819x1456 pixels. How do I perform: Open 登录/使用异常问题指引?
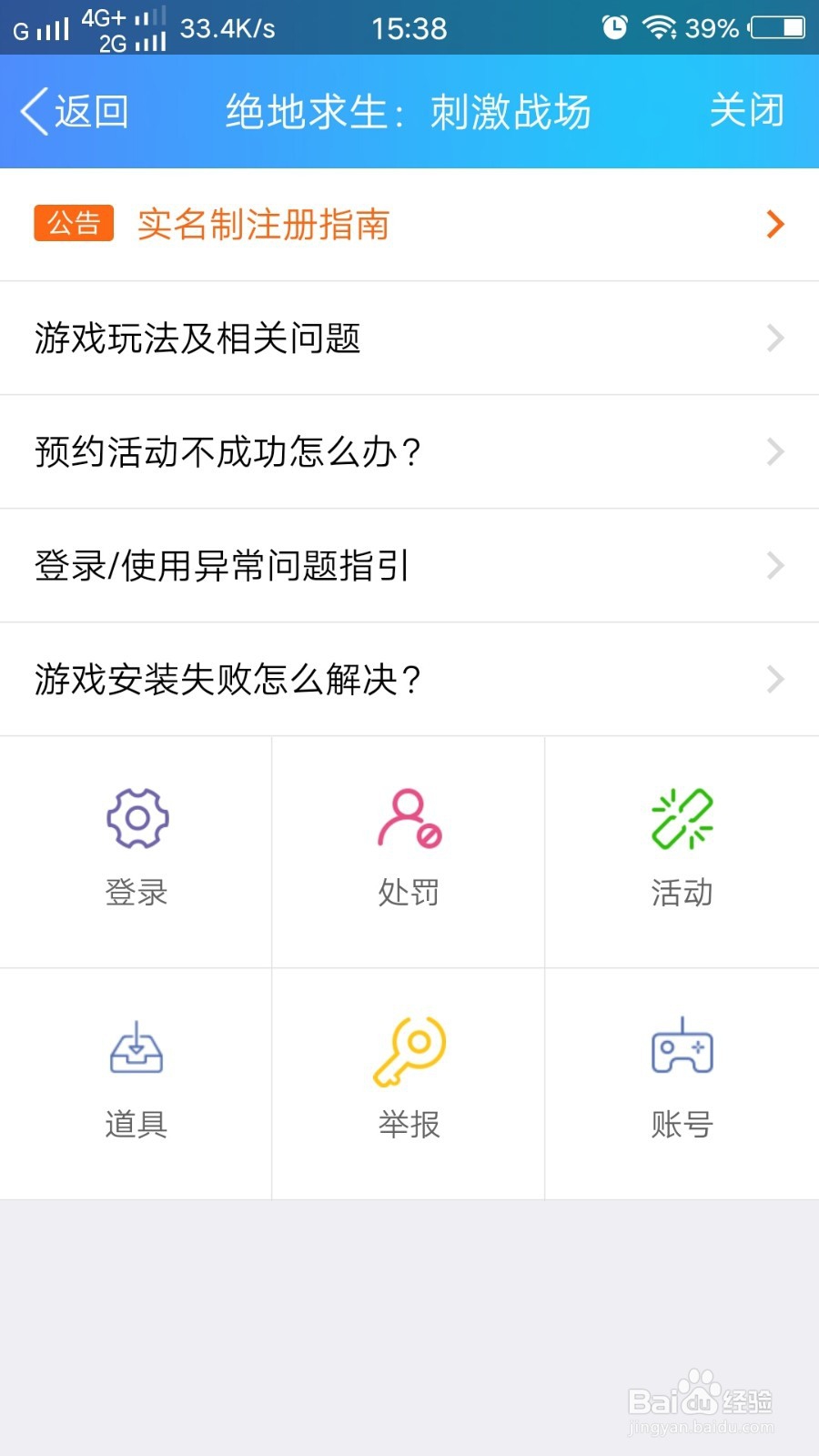pos(409,566)
